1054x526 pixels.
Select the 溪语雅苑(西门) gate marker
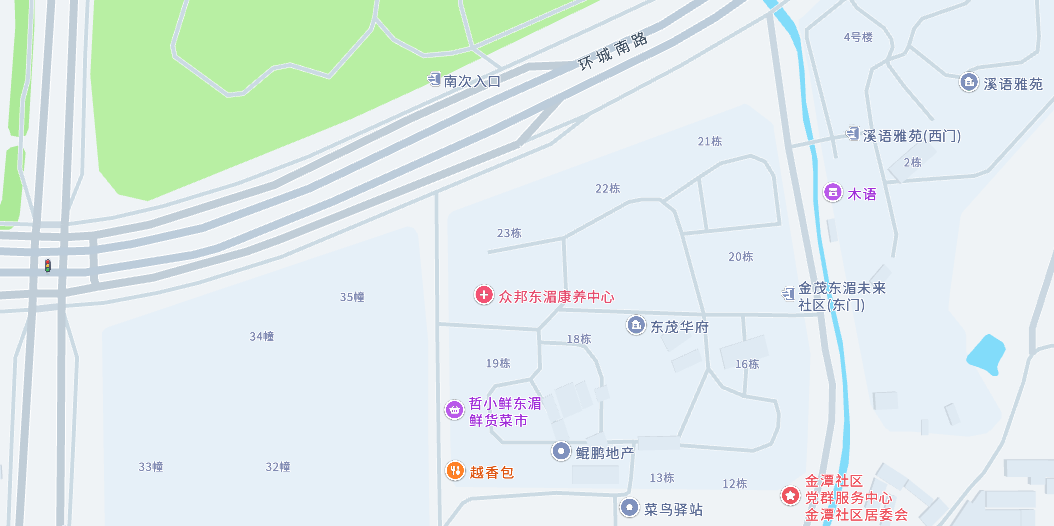point(852,134)
